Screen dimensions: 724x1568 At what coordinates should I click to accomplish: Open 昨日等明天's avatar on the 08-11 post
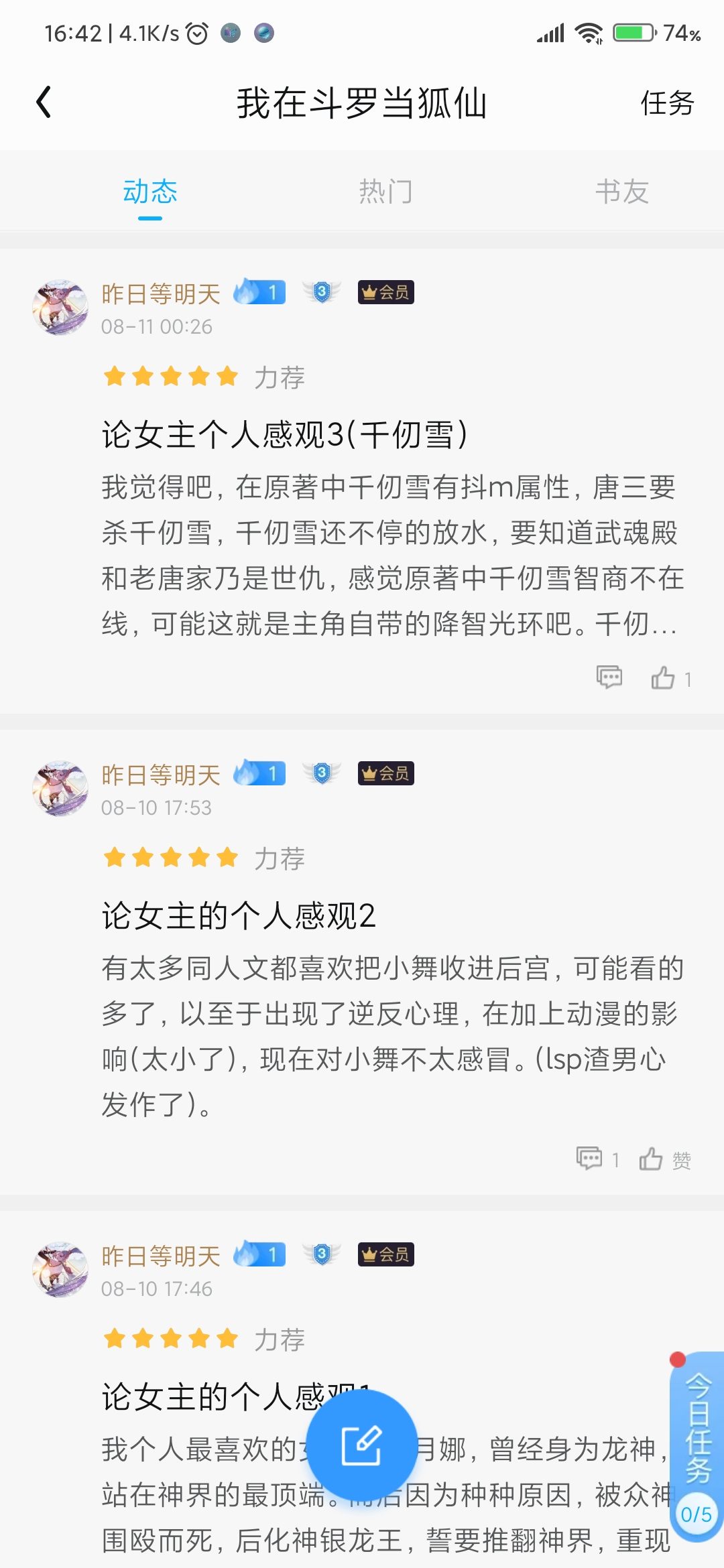[60, 308]
